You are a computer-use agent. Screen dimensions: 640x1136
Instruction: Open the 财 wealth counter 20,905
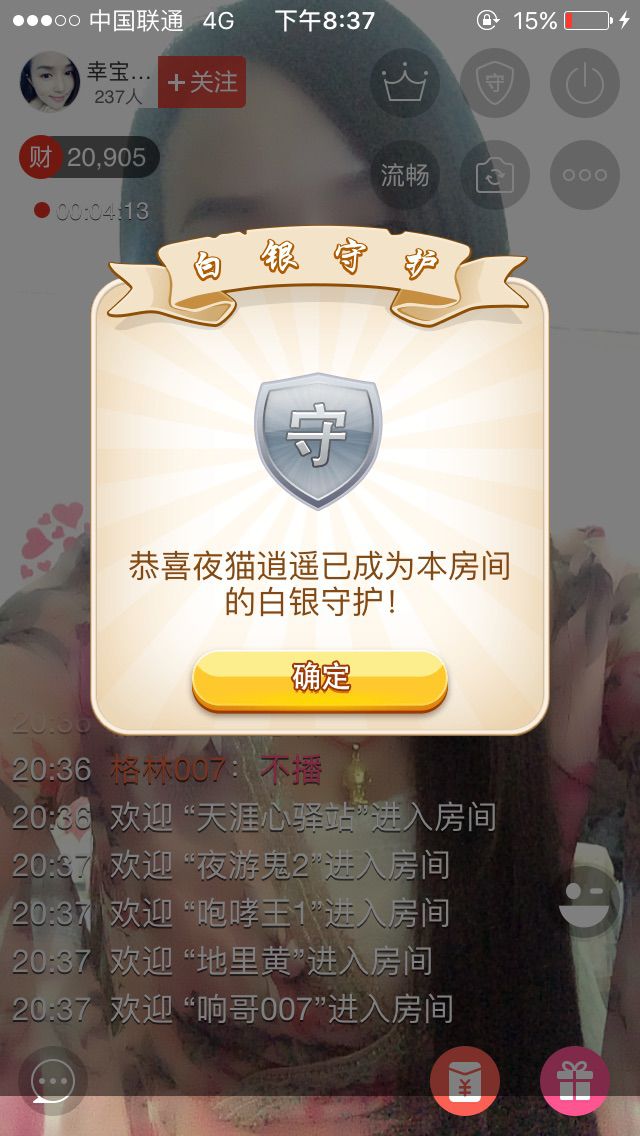point(89,157)
